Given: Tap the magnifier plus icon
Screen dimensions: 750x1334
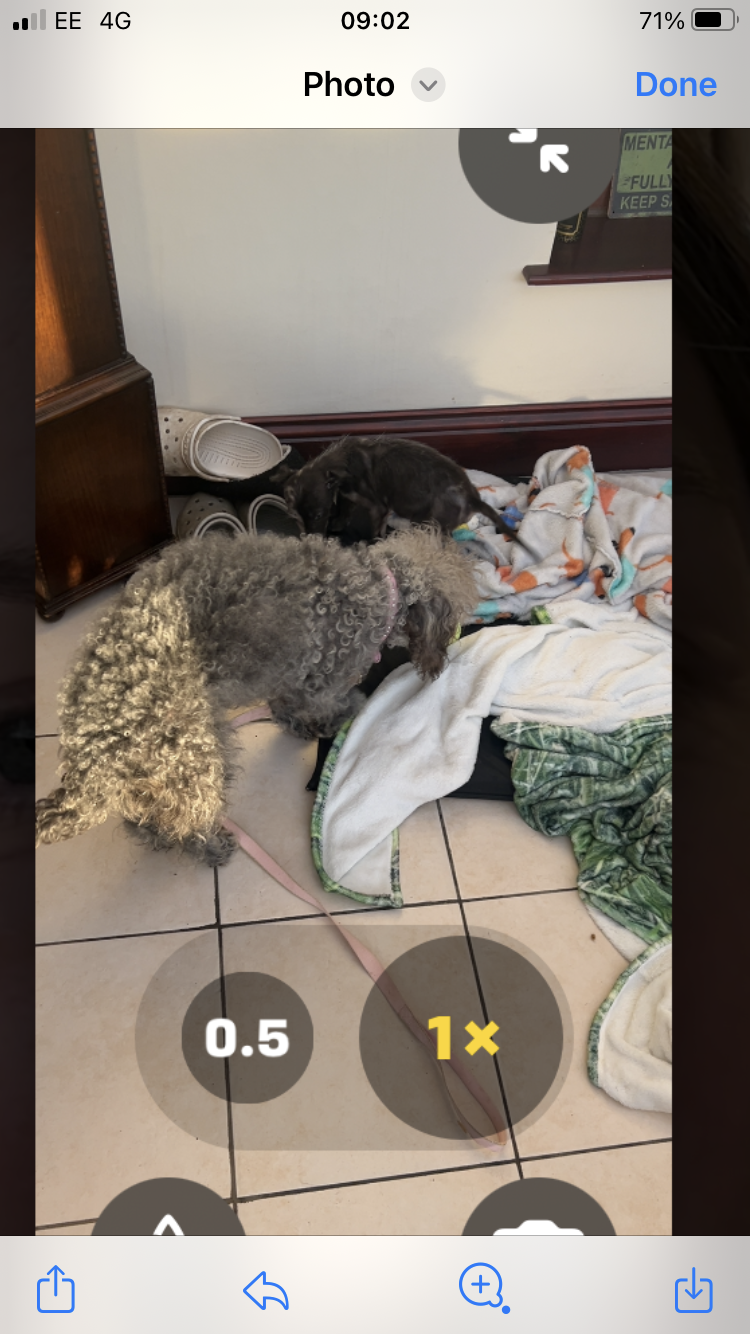Looking at the screenshot, I should pyautogui.click(x=481, y=1287).
